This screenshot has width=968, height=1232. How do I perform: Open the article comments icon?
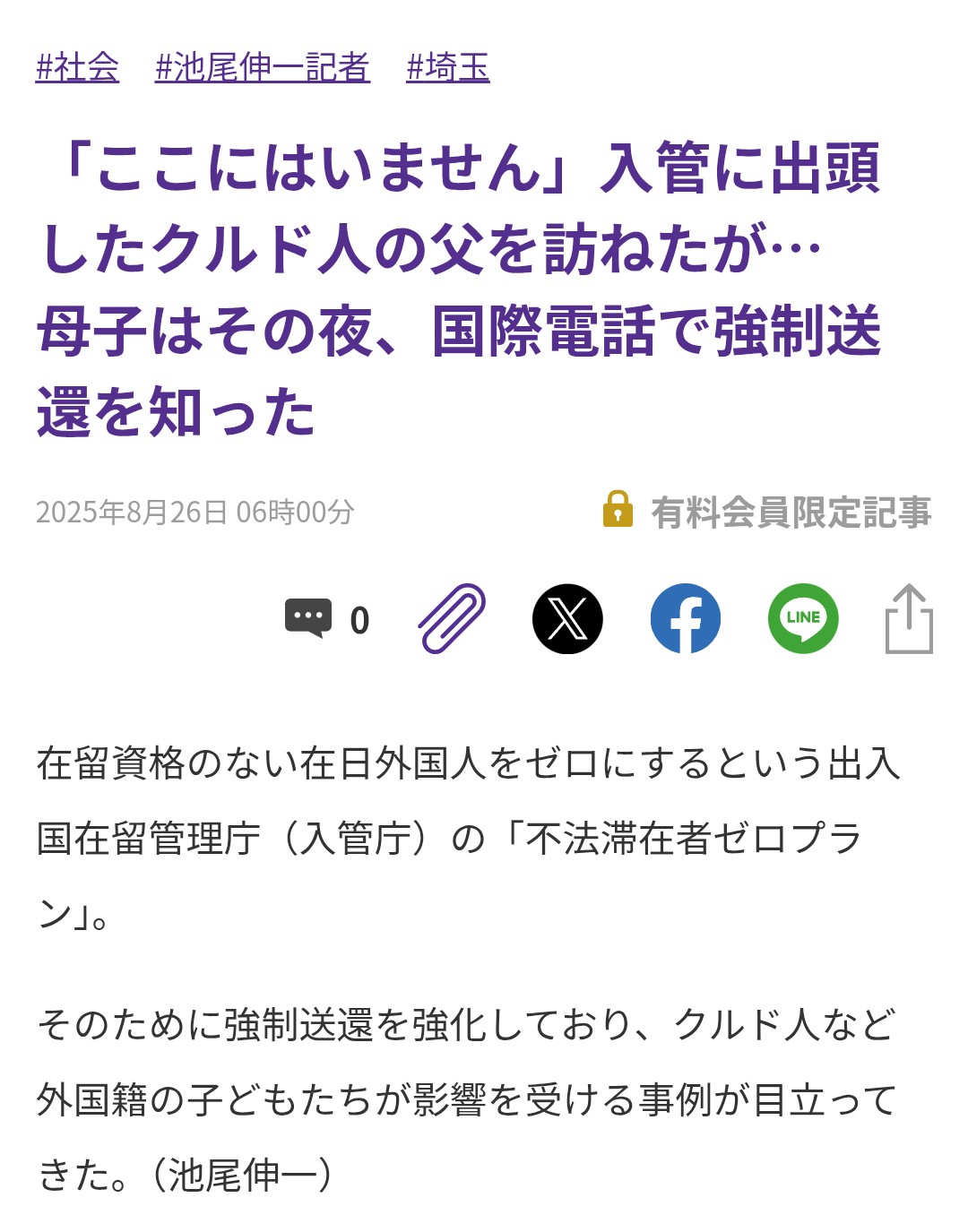309,618
